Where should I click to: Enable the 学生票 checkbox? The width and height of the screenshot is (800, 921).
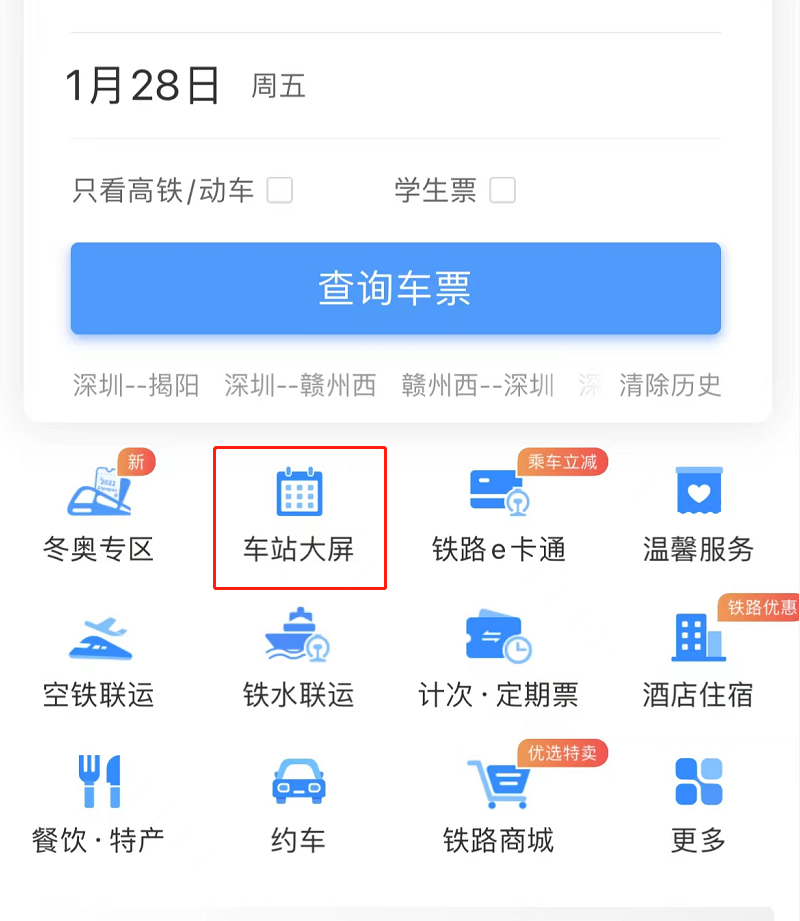coord(503,190)
